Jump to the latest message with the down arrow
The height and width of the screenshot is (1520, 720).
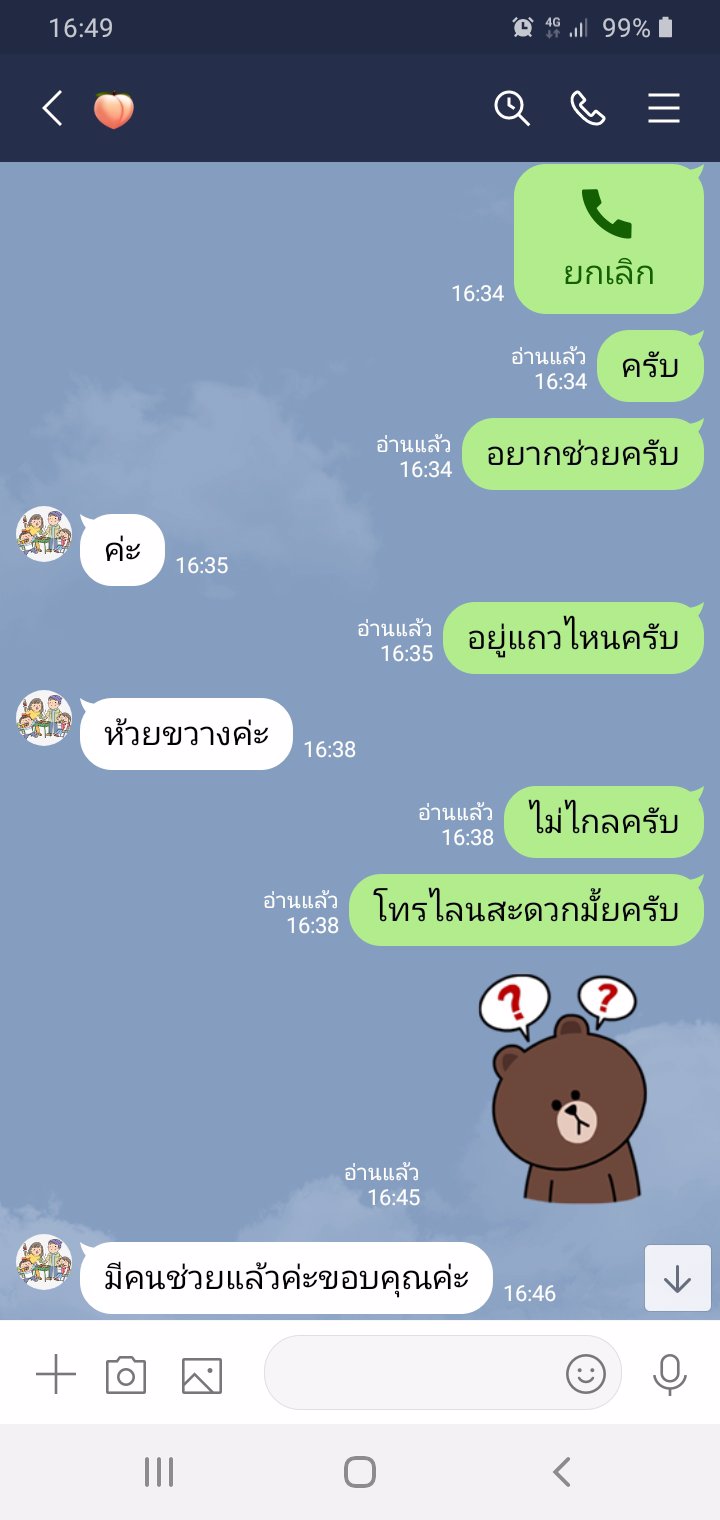677,1278
